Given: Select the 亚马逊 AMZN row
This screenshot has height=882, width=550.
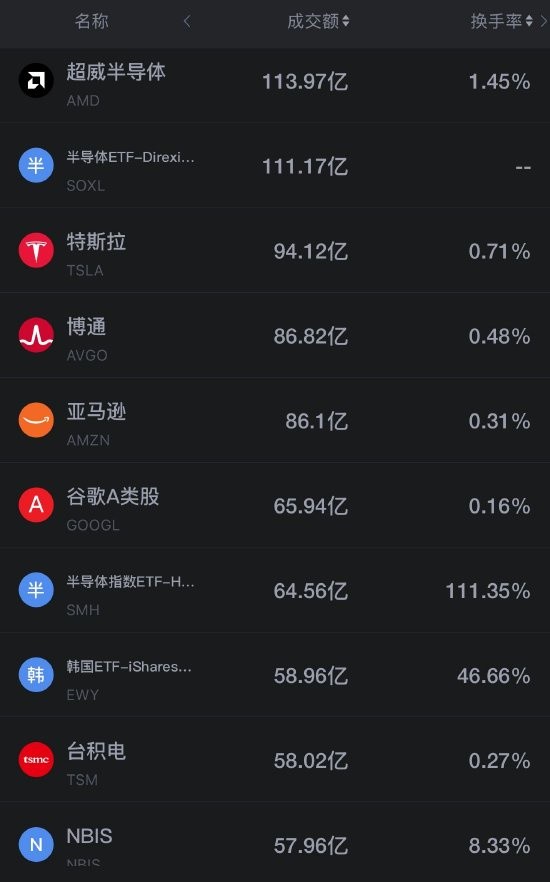Looking at the screenshot, I should (x=275, y=420).
